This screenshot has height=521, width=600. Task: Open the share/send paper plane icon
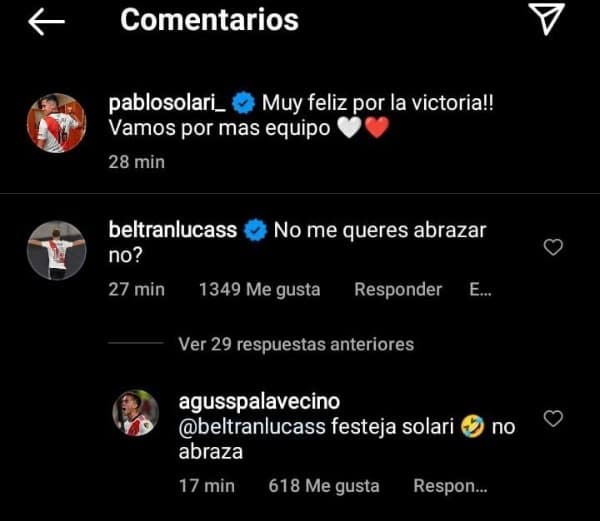tap(546, 19)
